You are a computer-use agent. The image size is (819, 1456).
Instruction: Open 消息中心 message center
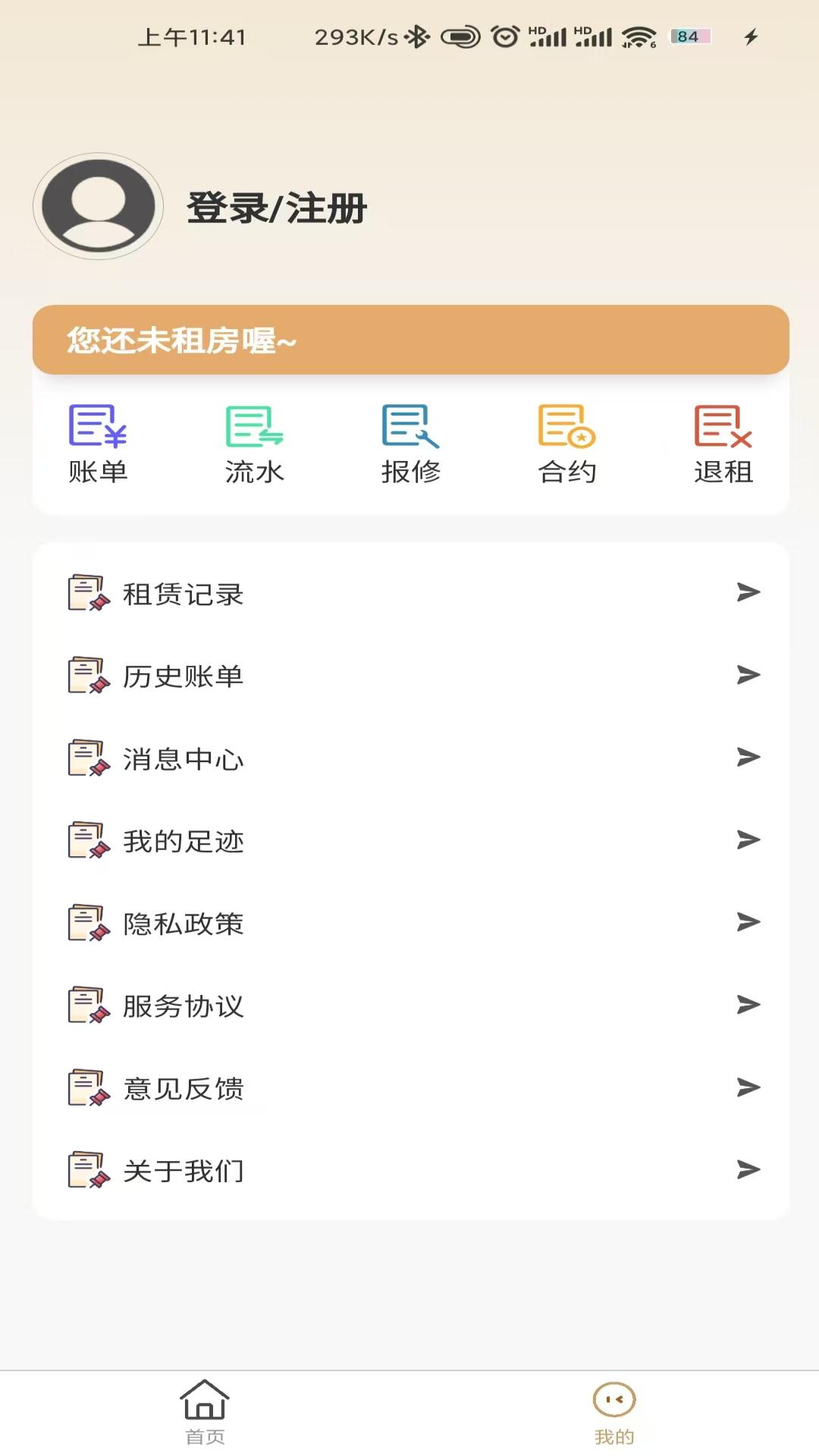409,758
